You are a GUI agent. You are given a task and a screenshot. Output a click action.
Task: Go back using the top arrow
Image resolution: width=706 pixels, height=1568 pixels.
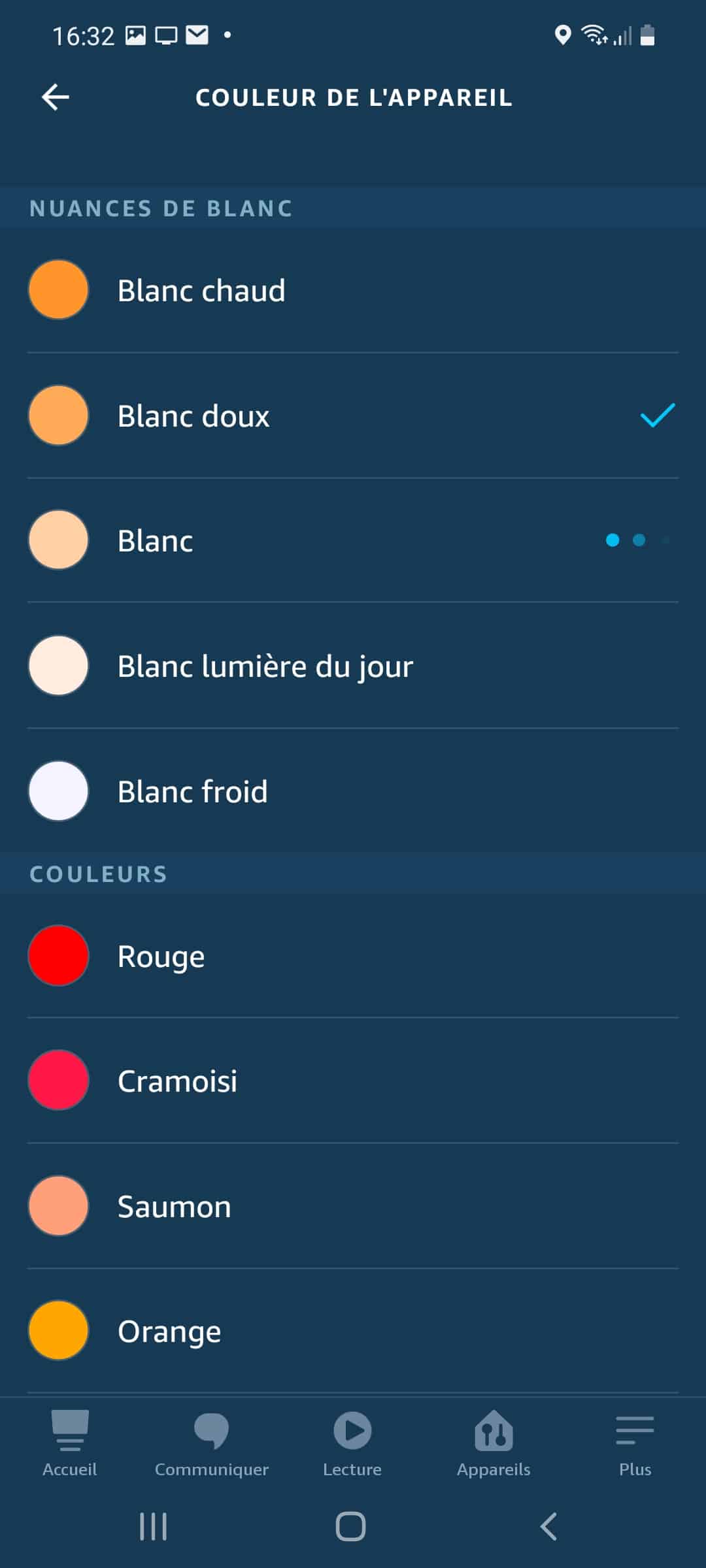(56, 97)
